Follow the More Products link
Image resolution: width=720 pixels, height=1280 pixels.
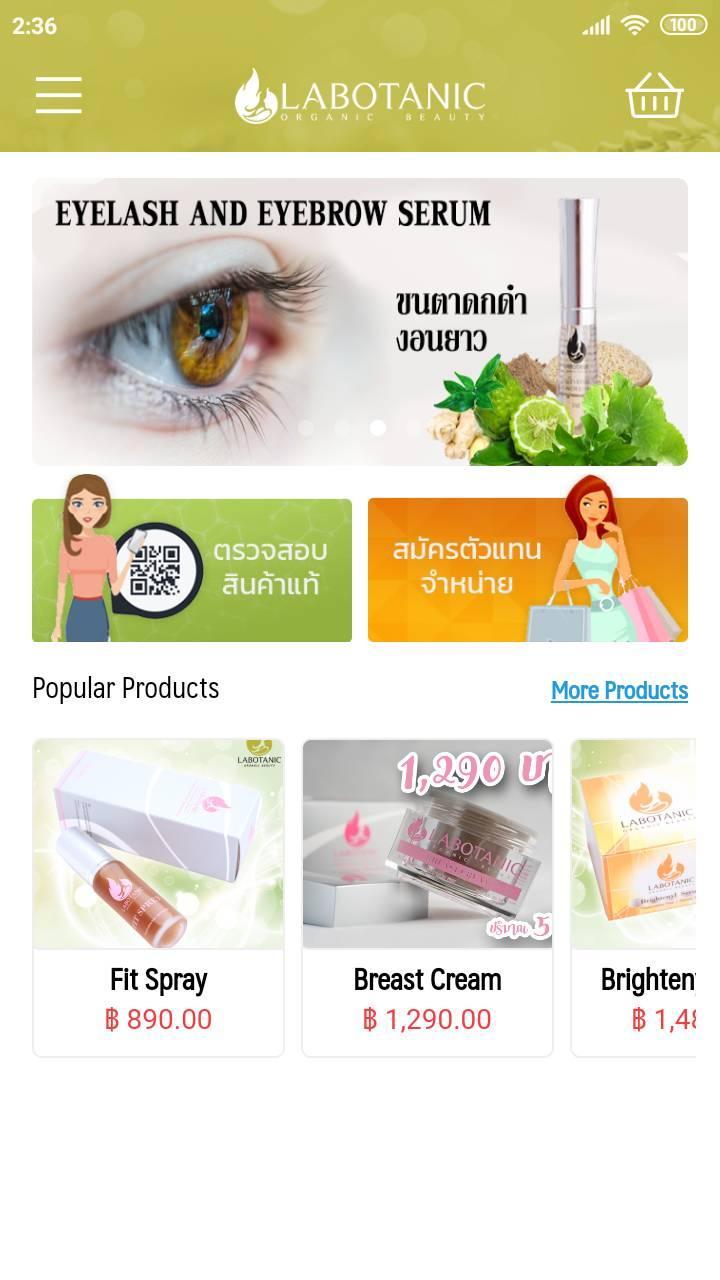tap(619, 690)
